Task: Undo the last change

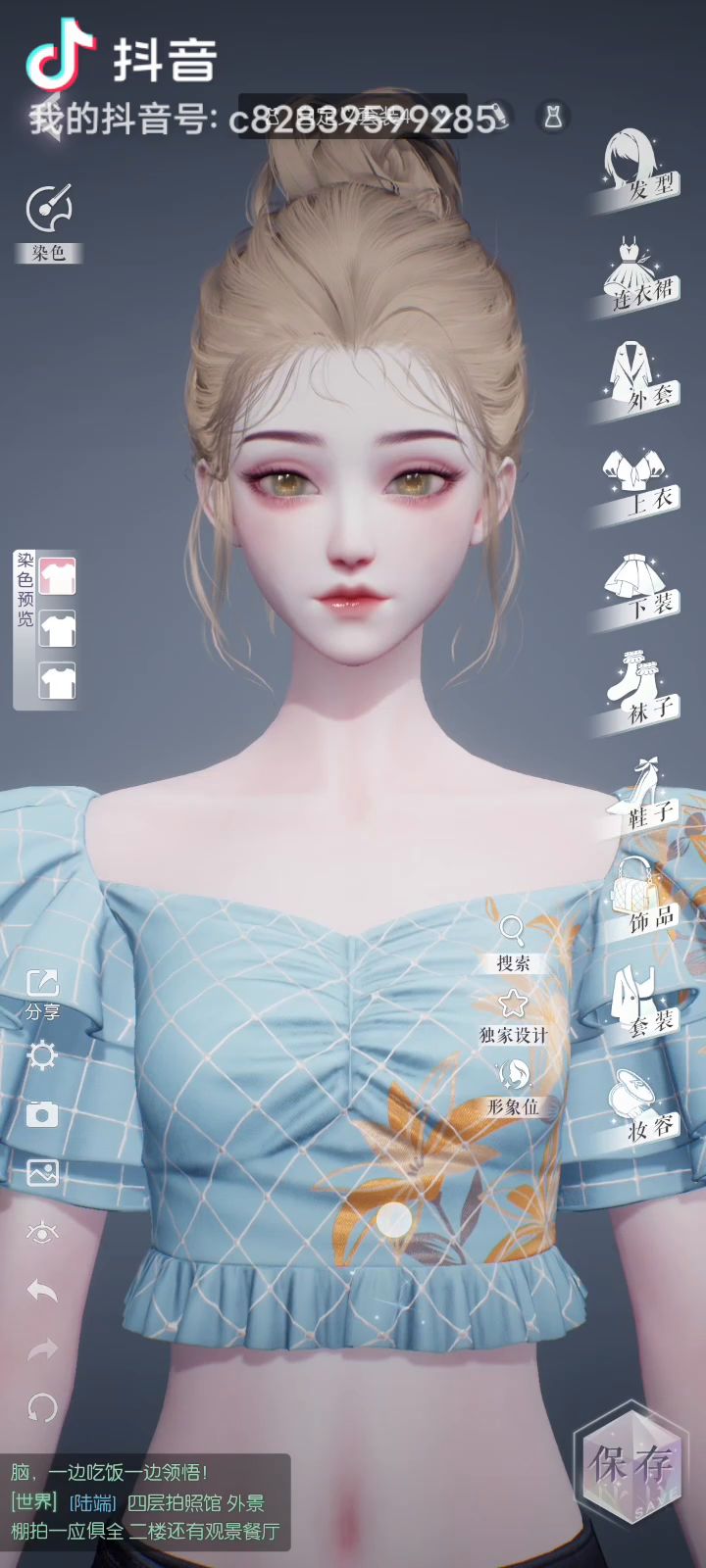Action: [x=42, y=1291]
